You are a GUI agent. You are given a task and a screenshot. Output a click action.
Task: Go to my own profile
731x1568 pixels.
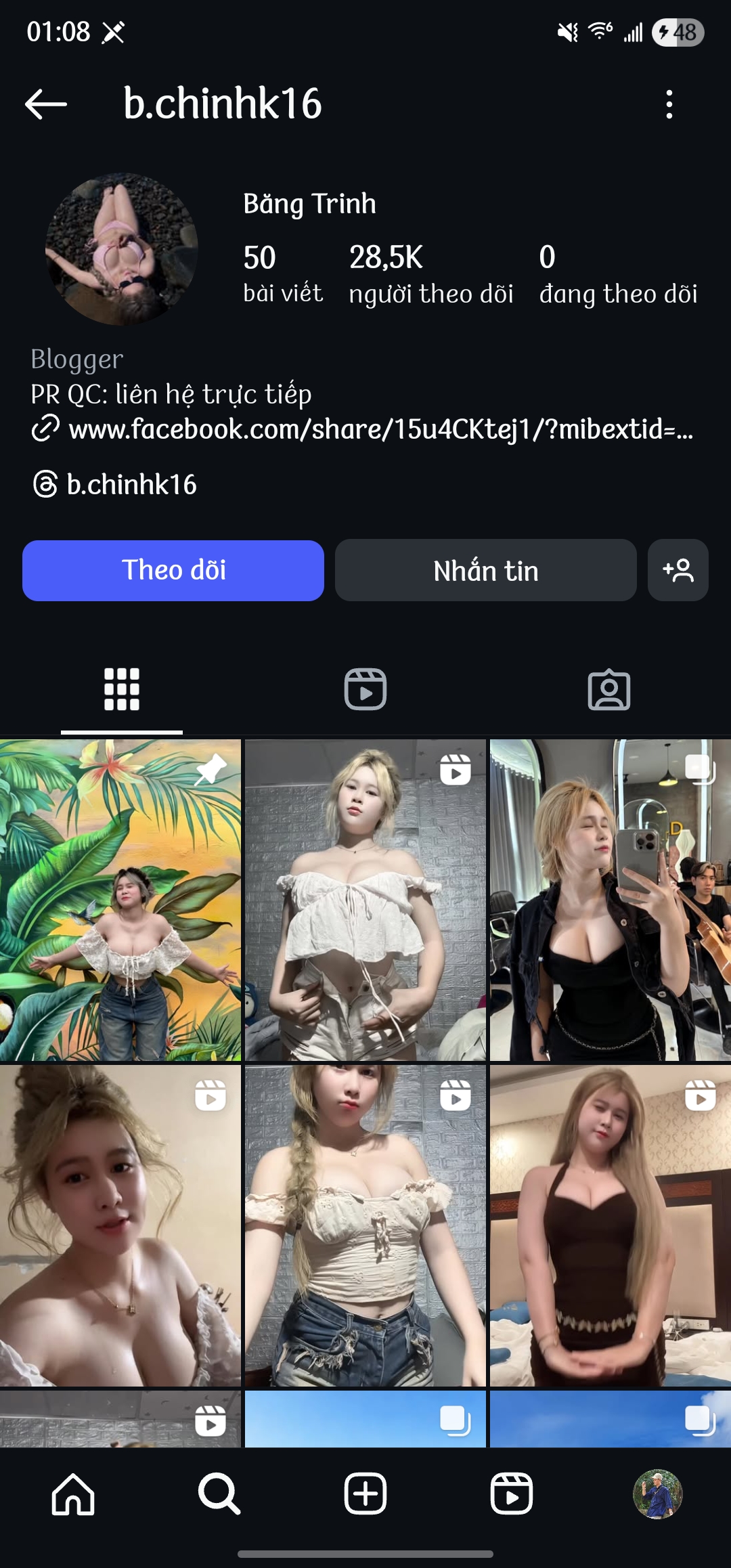tap(657, 1494)
